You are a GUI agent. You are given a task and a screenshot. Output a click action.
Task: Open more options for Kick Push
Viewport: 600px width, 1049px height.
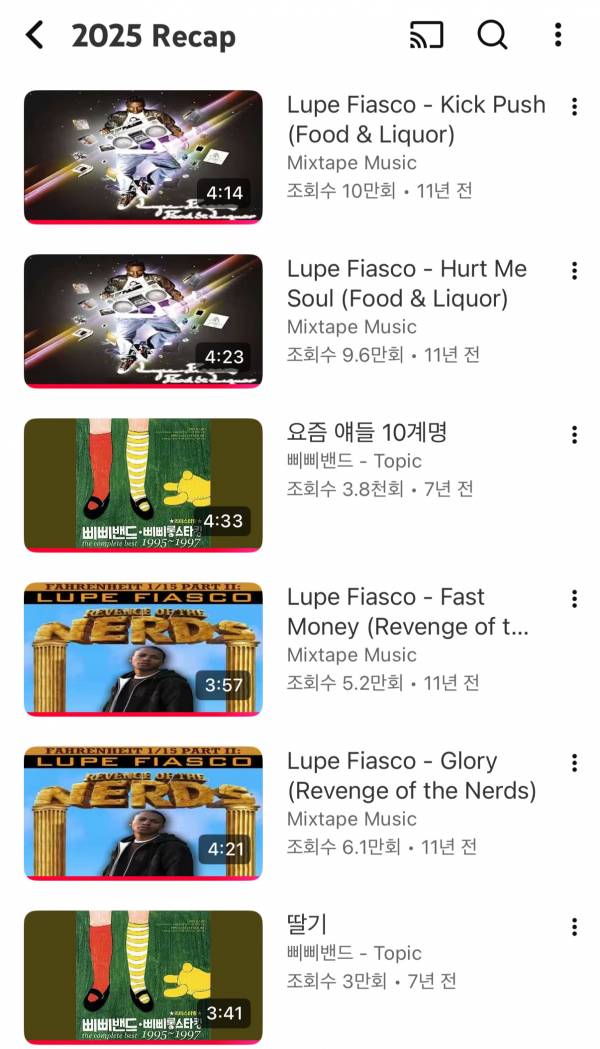pos(574,106)
